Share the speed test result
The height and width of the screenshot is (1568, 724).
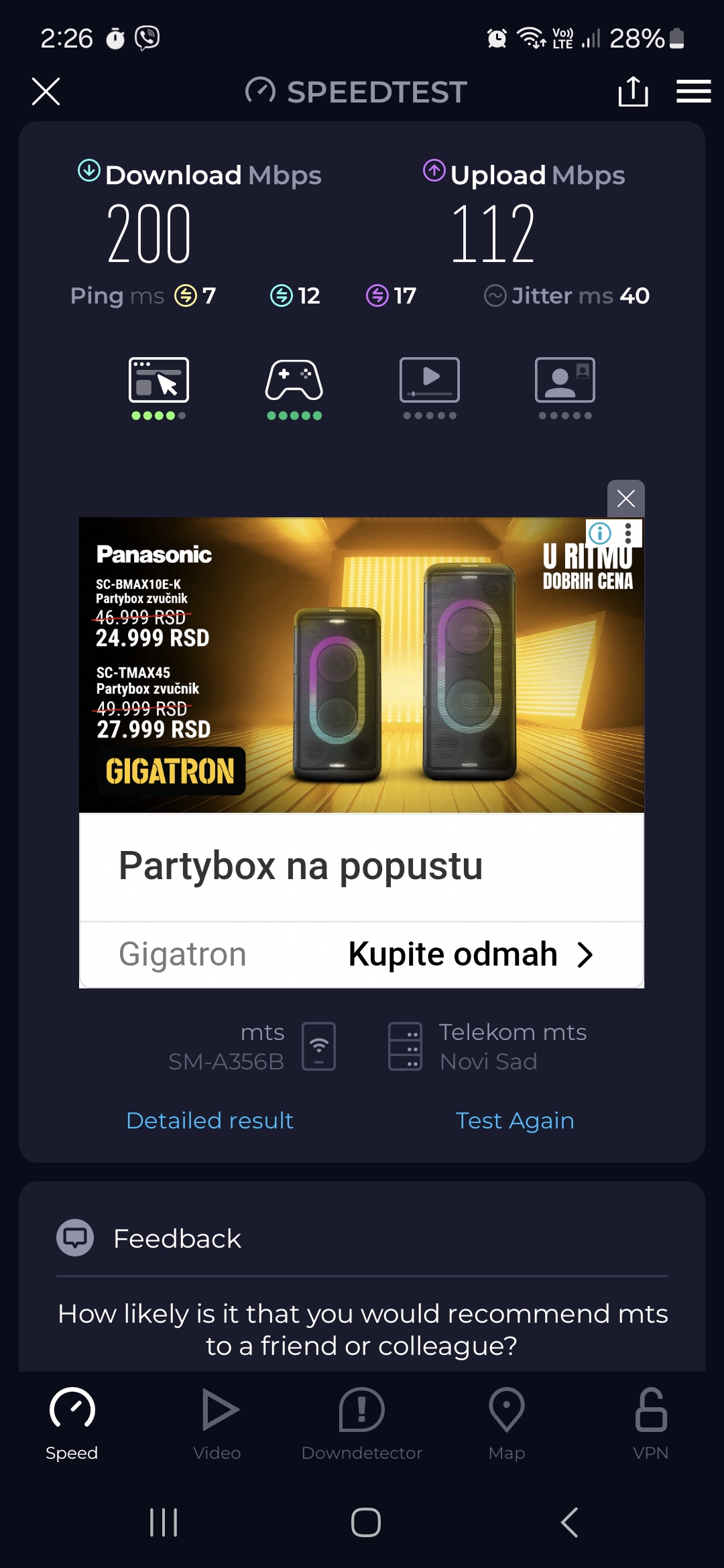633,91
